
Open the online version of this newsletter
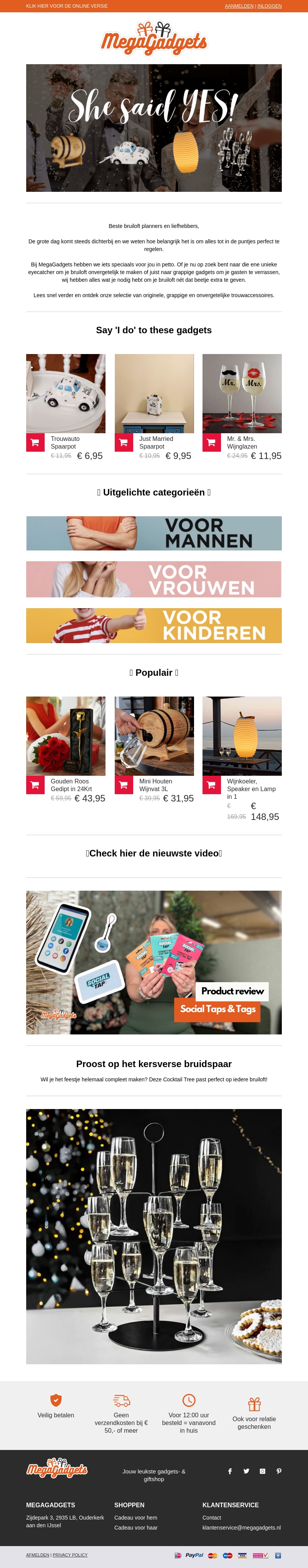67,6
